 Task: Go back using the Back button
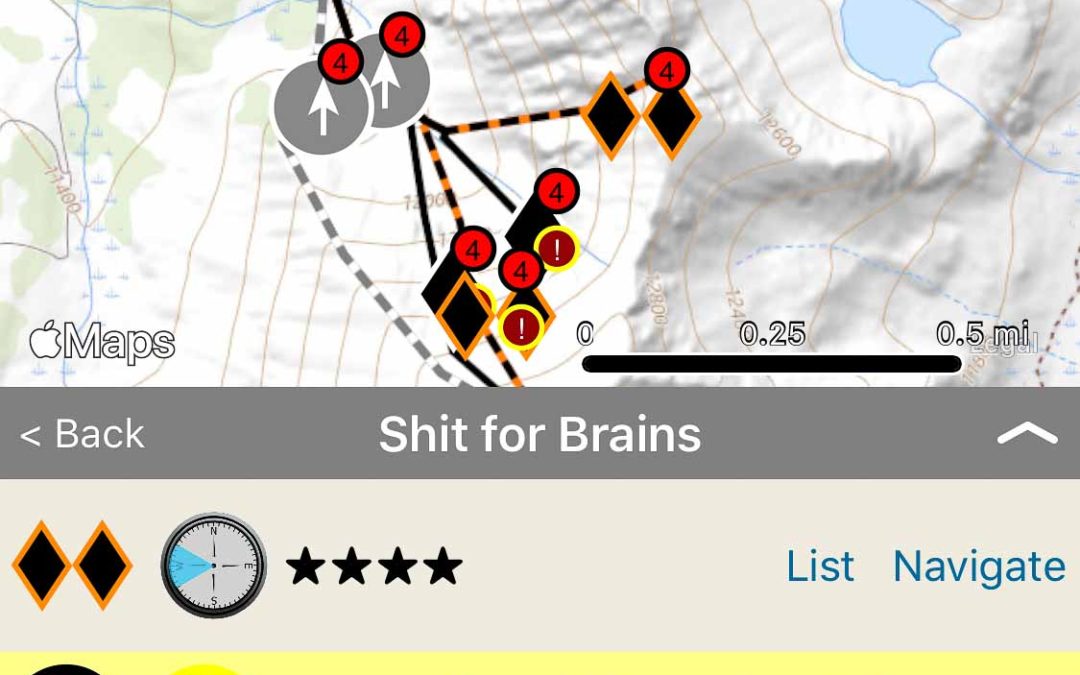click(83, 435)
